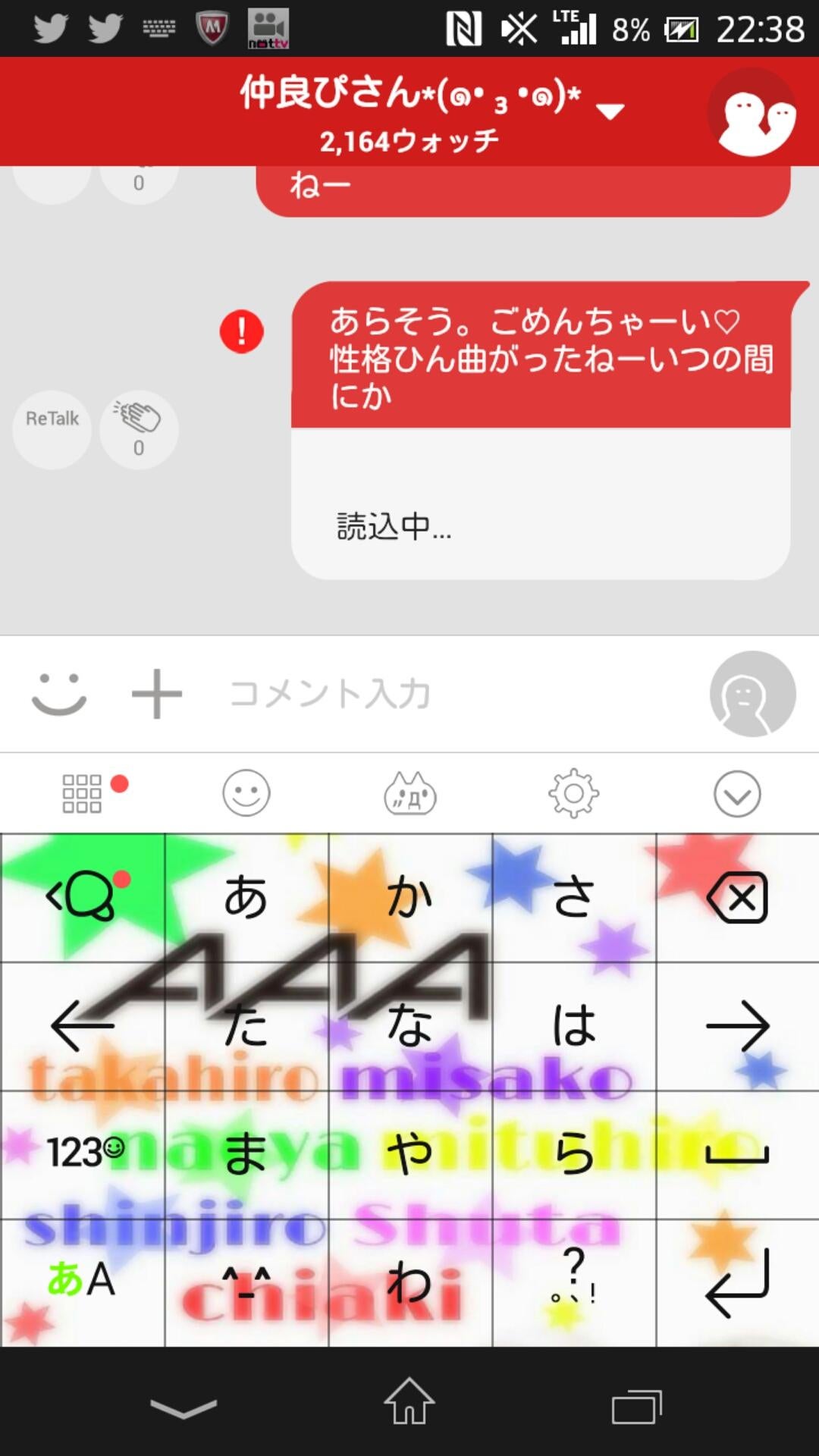The height and width of the screenshot is (1456, 819).
Task: Tap the viewer avatar icon beside comment field
Action: (750, 692)
